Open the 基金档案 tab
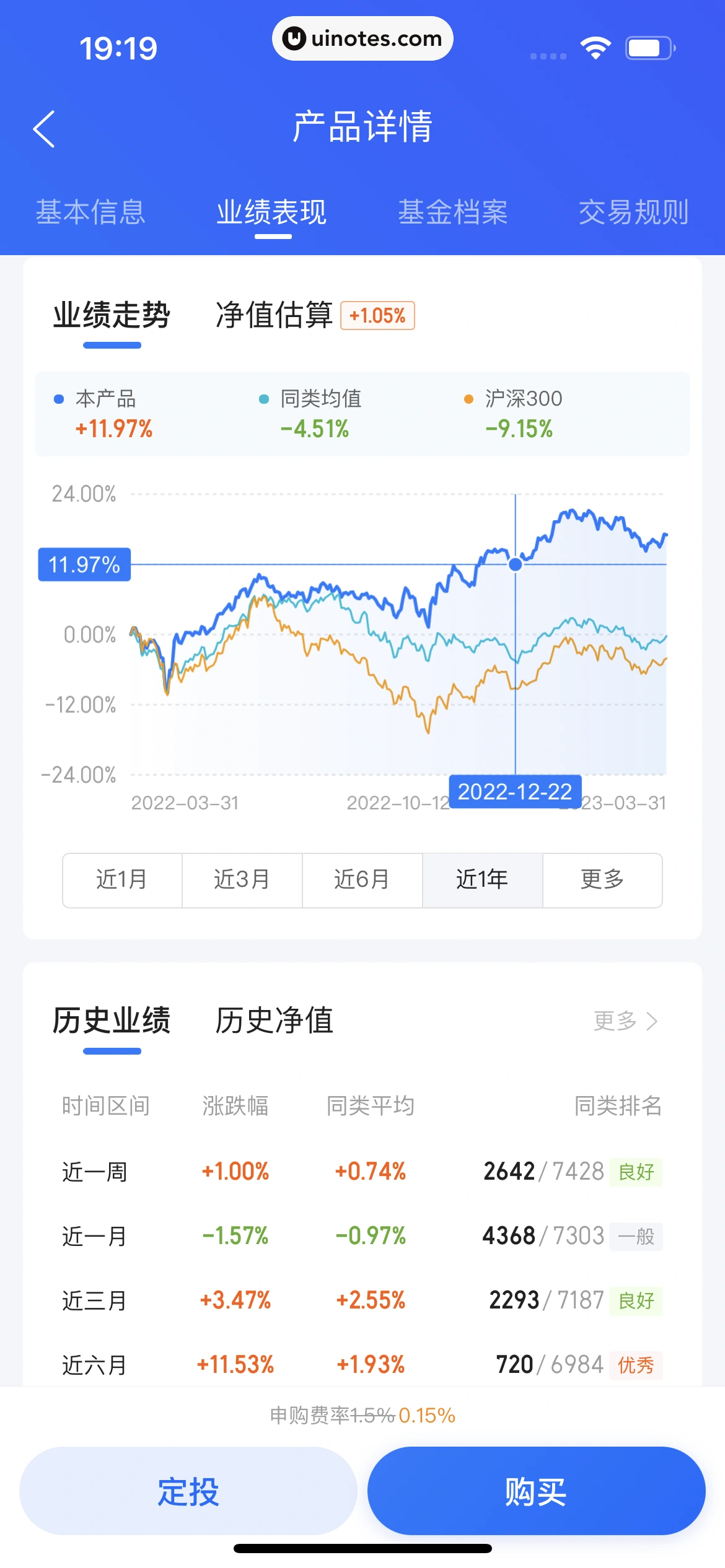Screen dimensions: 725x1568 pos(452,212)
